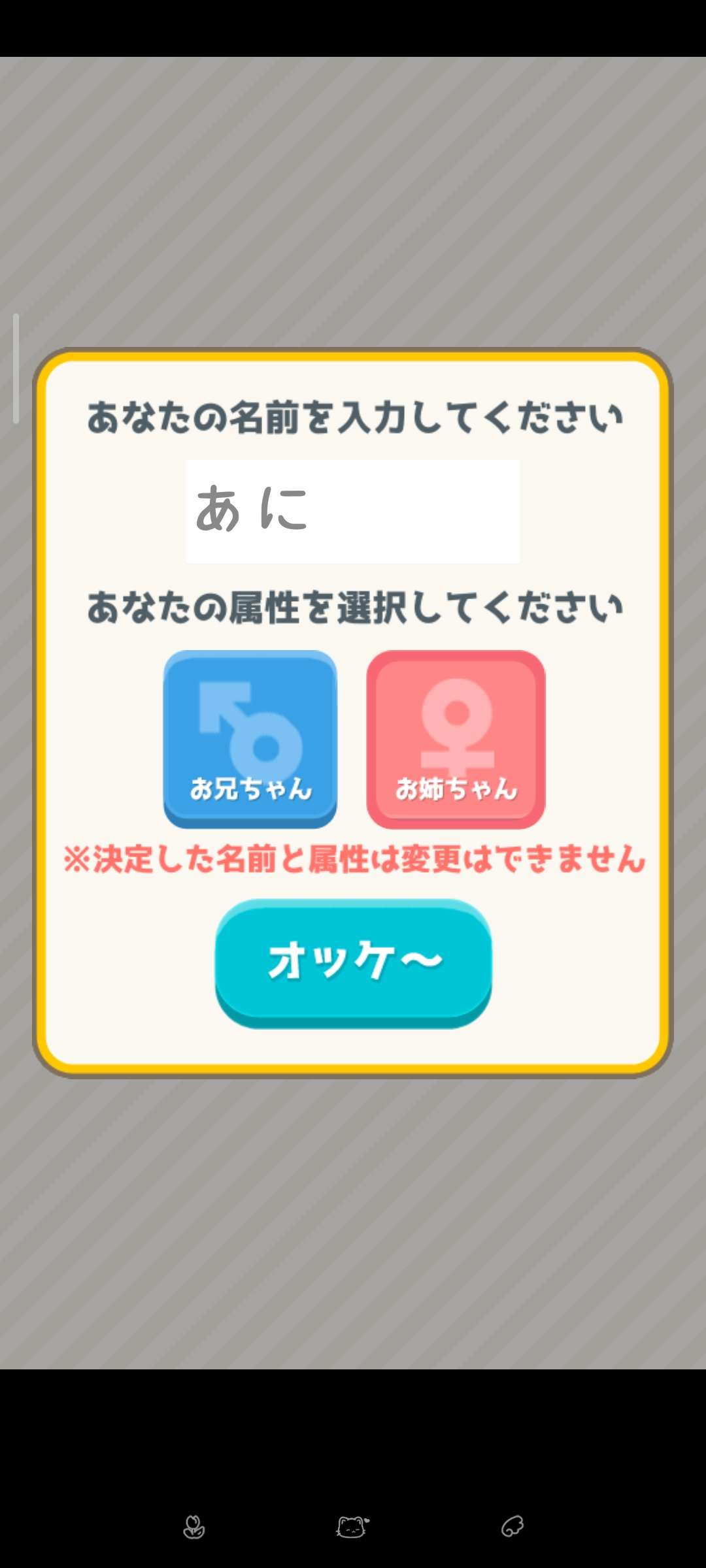Viewport: 706px width, 1568px height.
Task: Choose the pink お姉ちゃん attribute button
Action: [456, 738]
